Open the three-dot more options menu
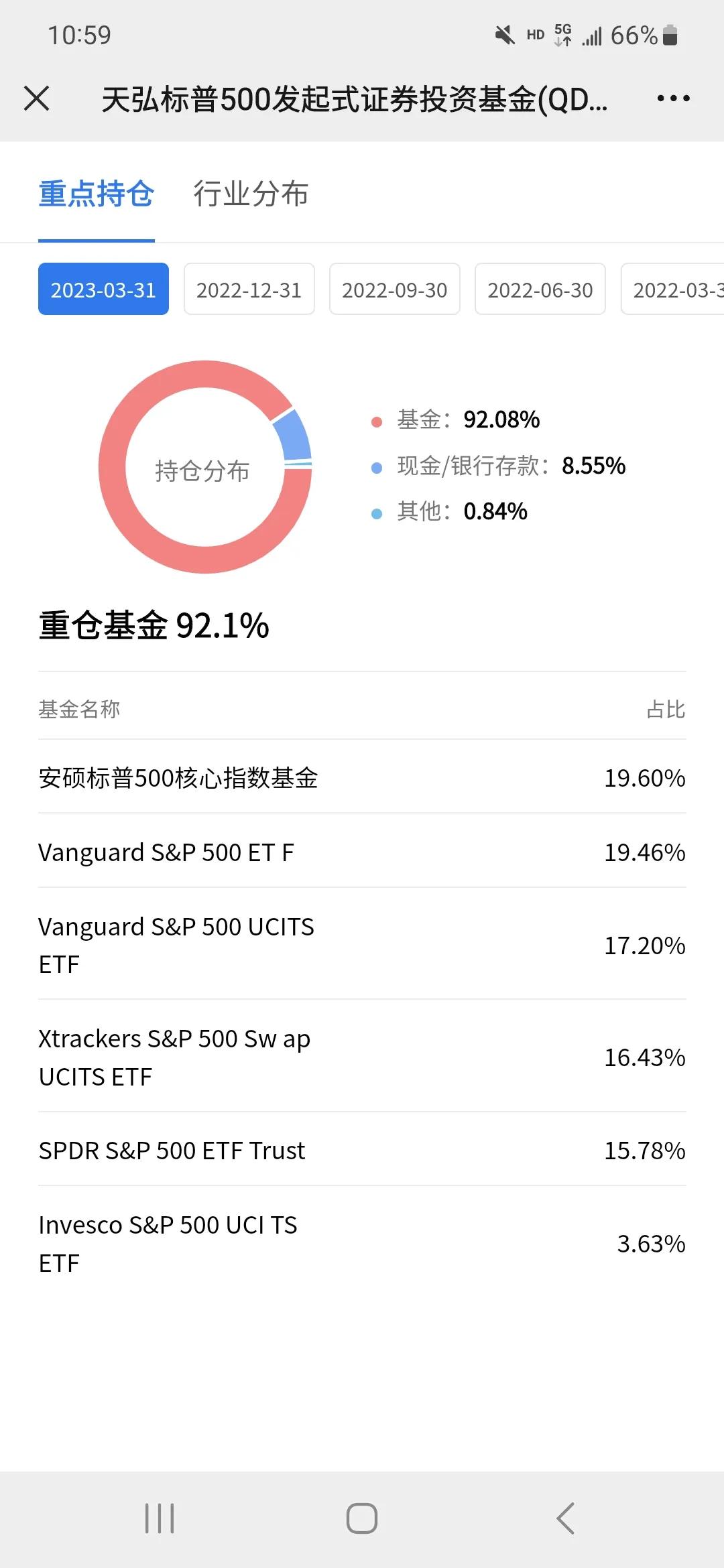Image resolution: width=724 pixels, height=1568 pixels. coord(673,98)
